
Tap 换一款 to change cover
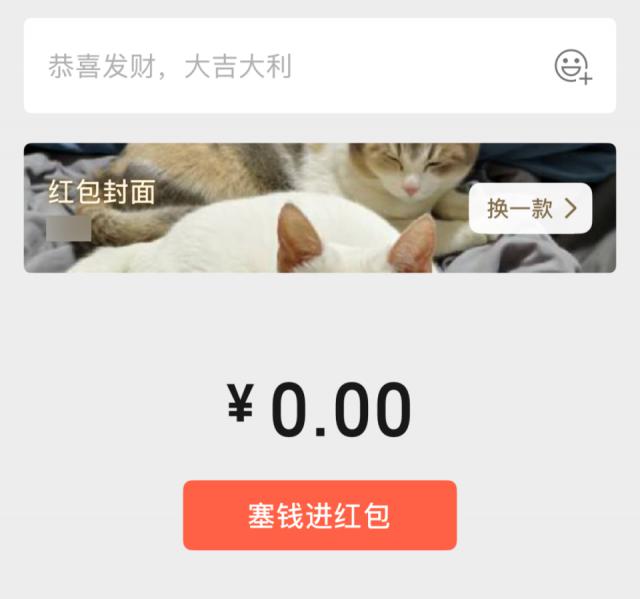(530, 208)
